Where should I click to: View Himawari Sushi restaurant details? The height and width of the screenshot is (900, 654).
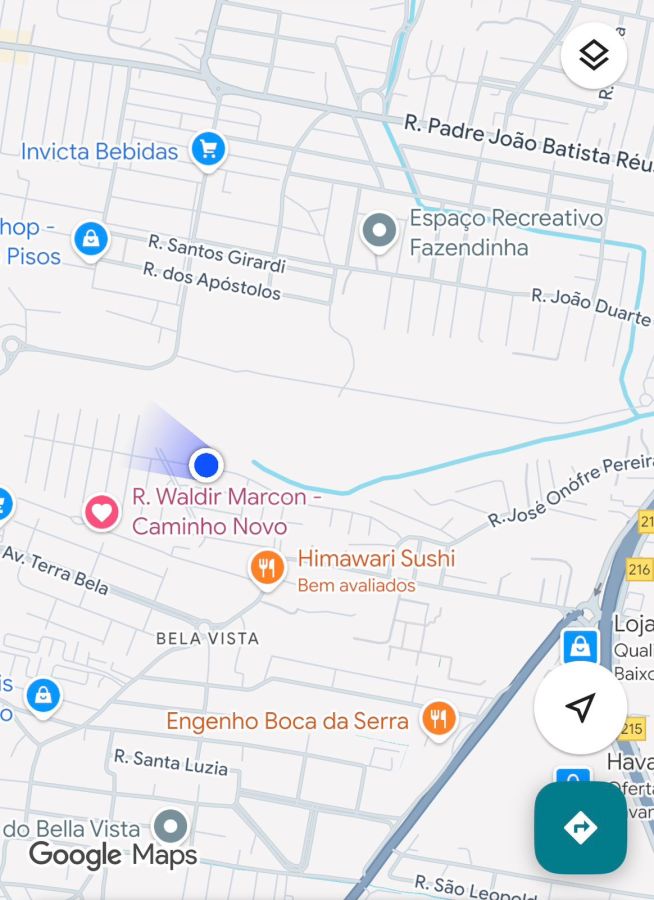(266, 569)
